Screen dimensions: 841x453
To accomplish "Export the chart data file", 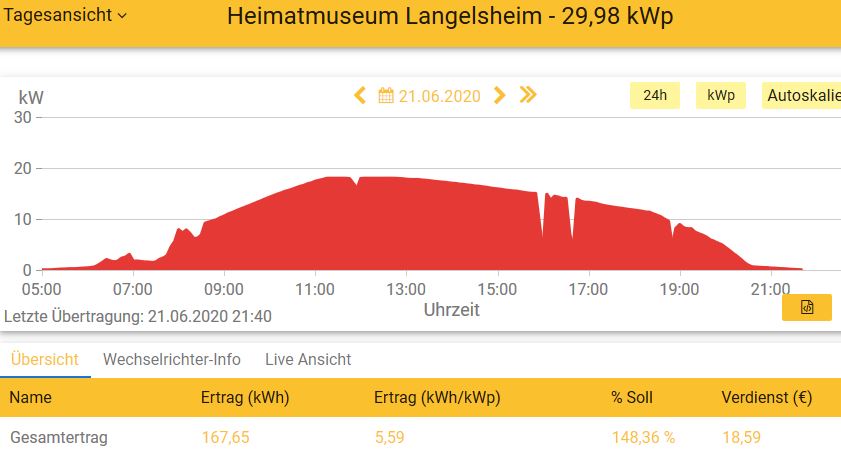I will pos(806,308).
